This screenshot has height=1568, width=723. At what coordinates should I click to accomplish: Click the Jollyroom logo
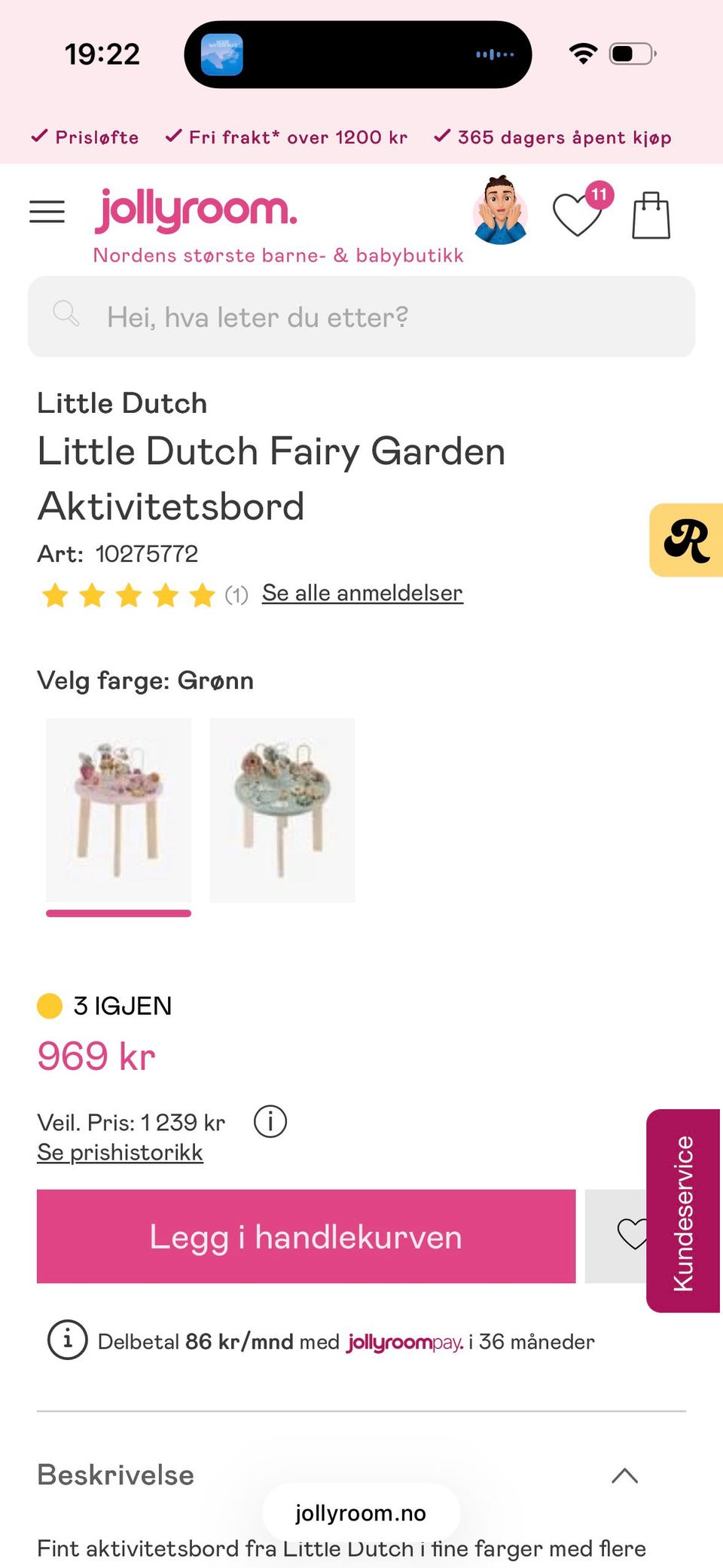(196, 211)
